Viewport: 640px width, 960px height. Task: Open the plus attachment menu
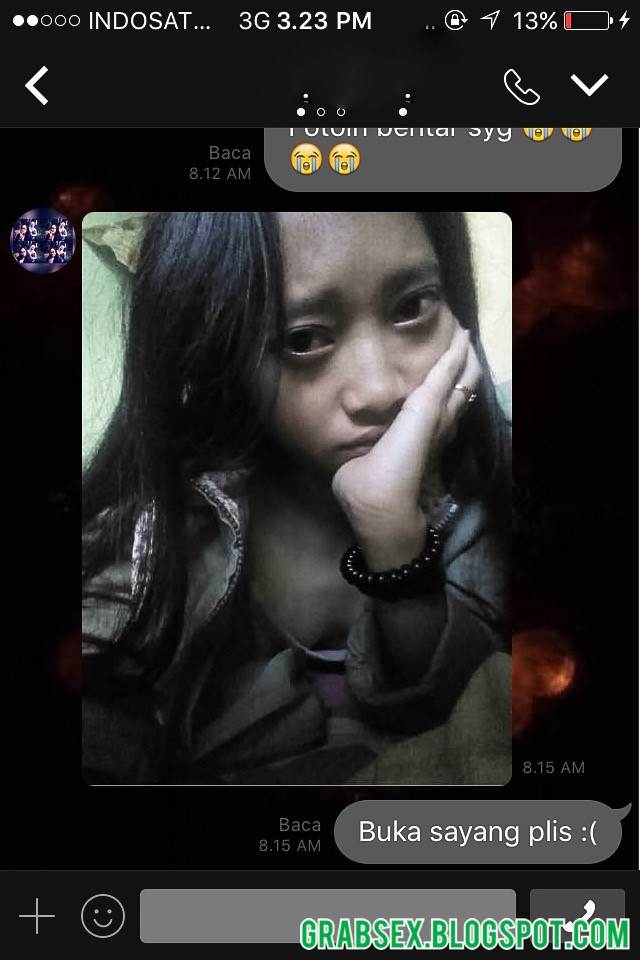[37, 916]
